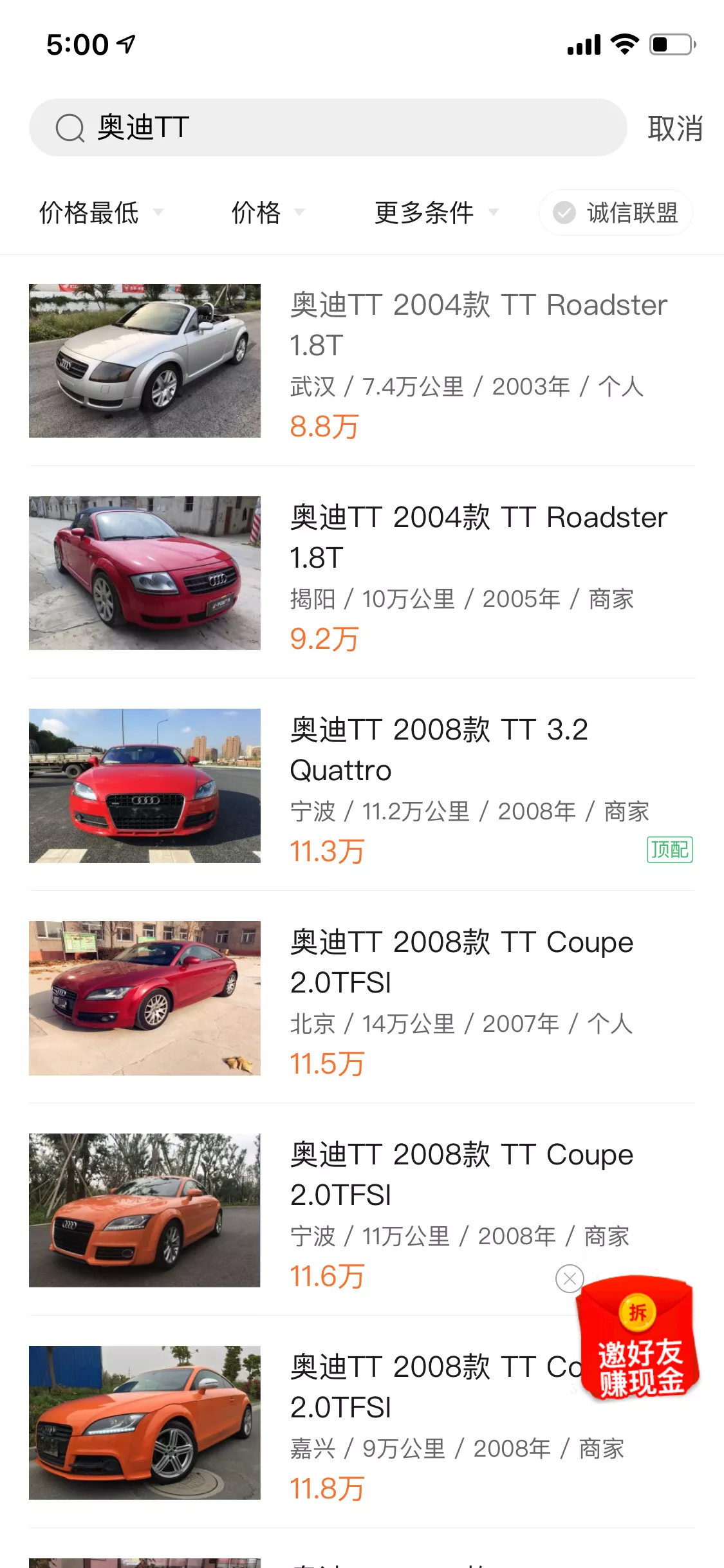The image size is (724, 1568).
Task: Deselect the 诚信联盟 alliance filter
Action: tap(615, 212)
